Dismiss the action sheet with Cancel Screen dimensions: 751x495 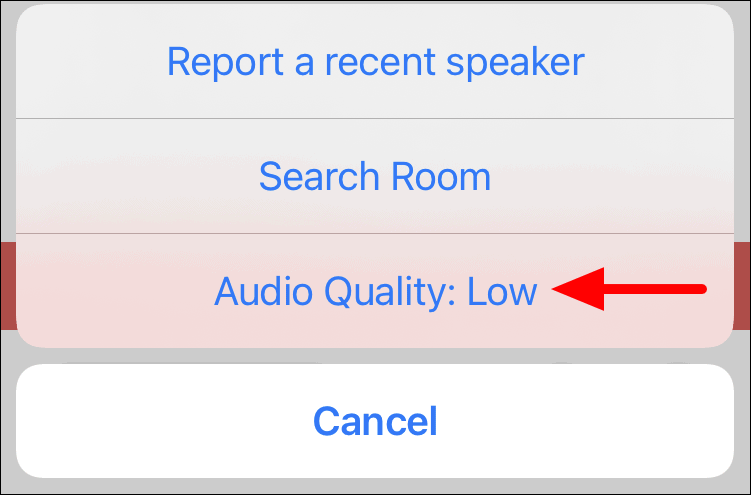375,420
